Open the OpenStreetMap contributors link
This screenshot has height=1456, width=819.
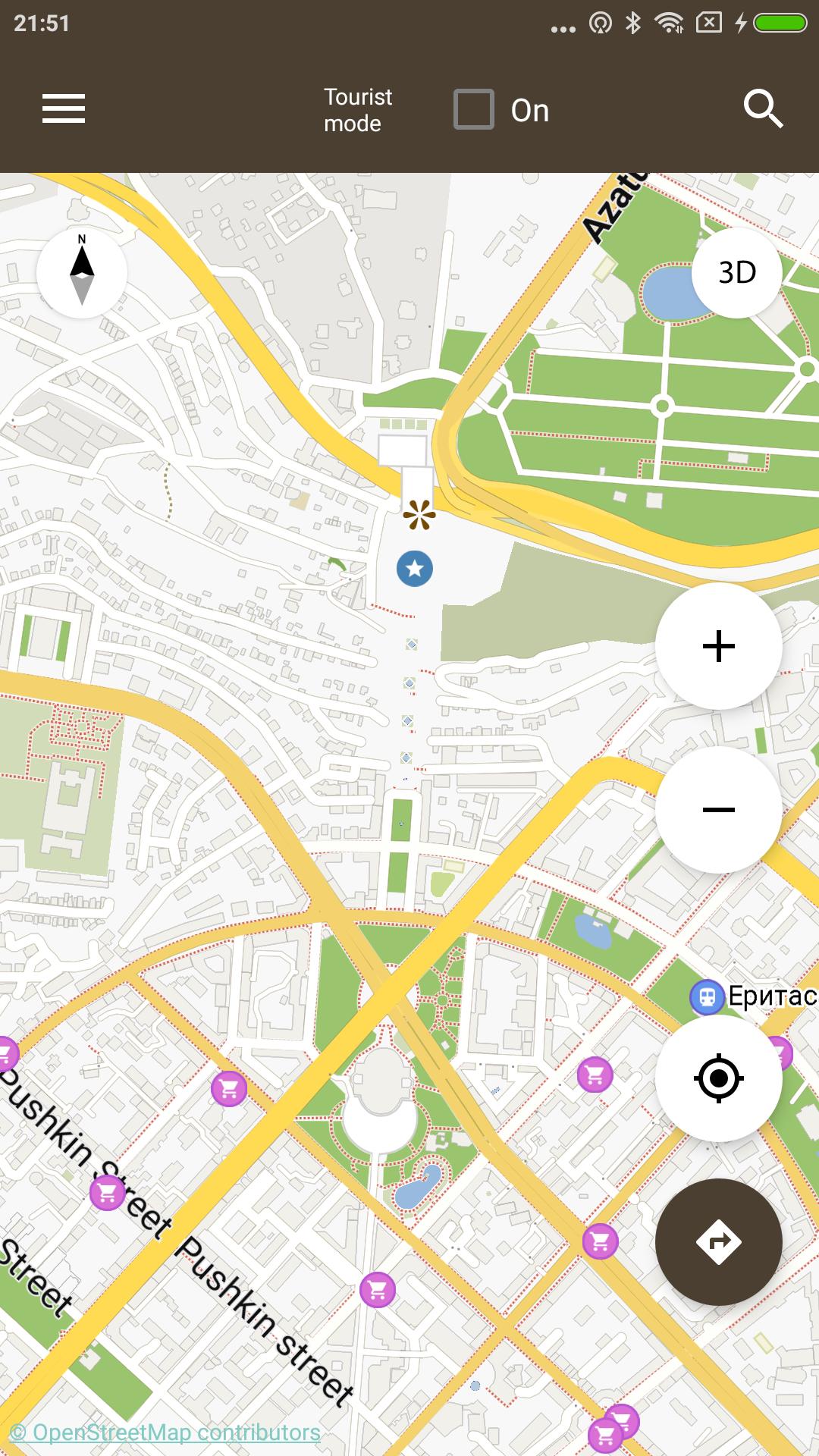pyautogui.click(x=165, y=1429)
